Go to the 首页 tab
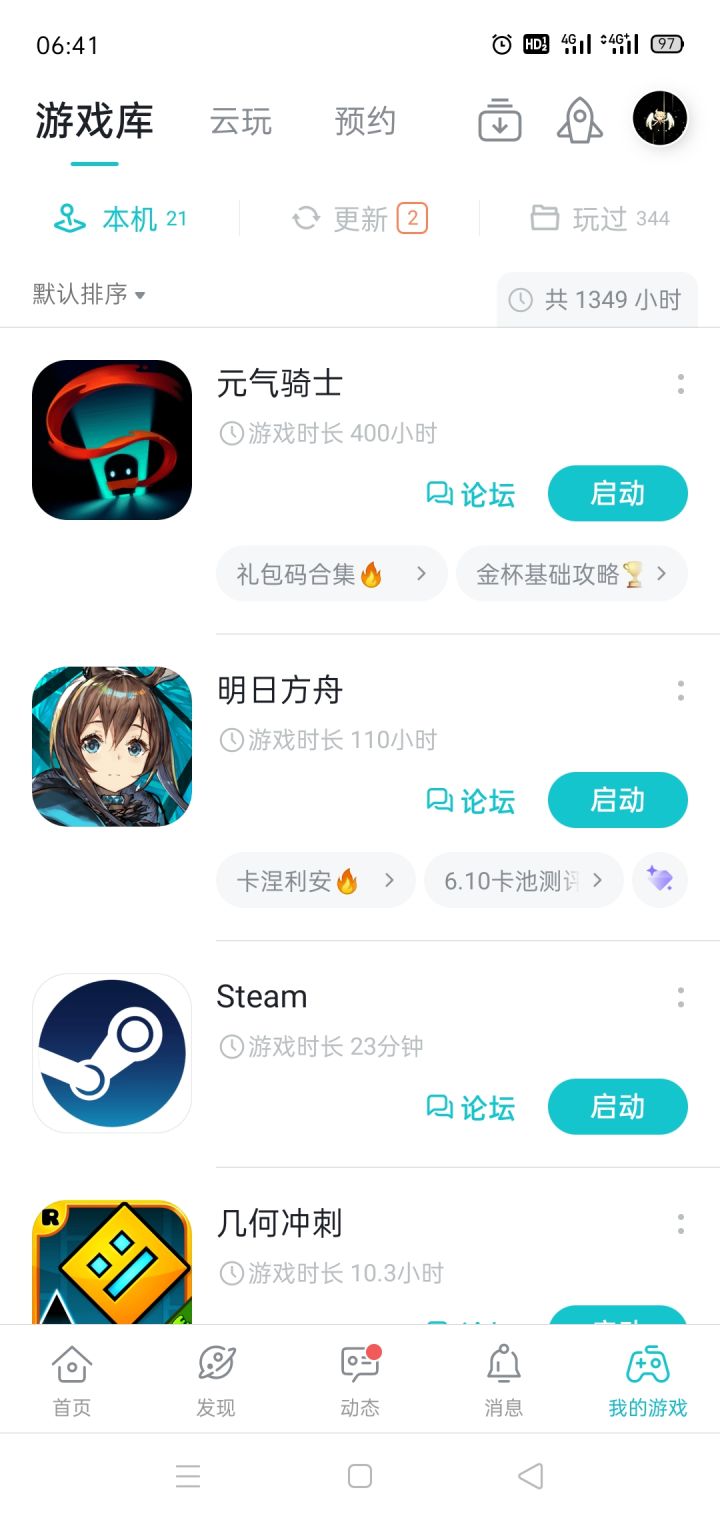 point(72,1381)
